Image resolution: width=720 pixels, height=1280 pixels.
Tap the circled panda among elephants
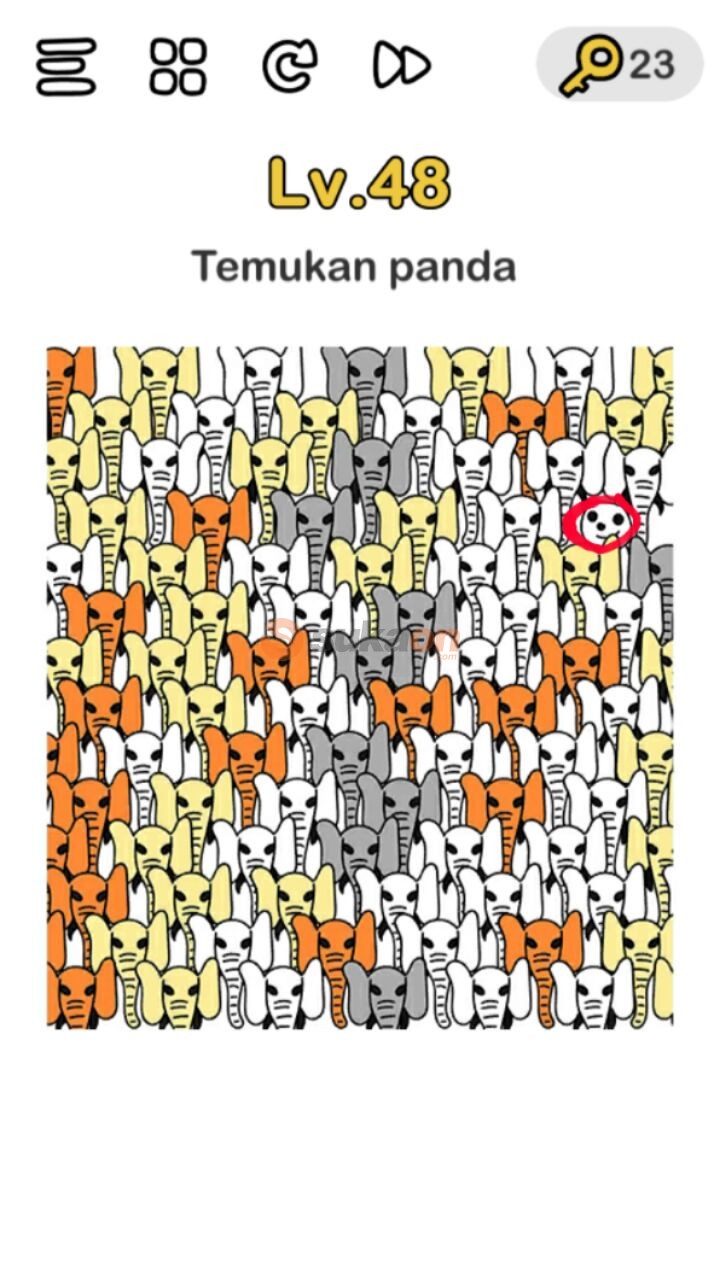pyautogui.click(x=600, y=524)
